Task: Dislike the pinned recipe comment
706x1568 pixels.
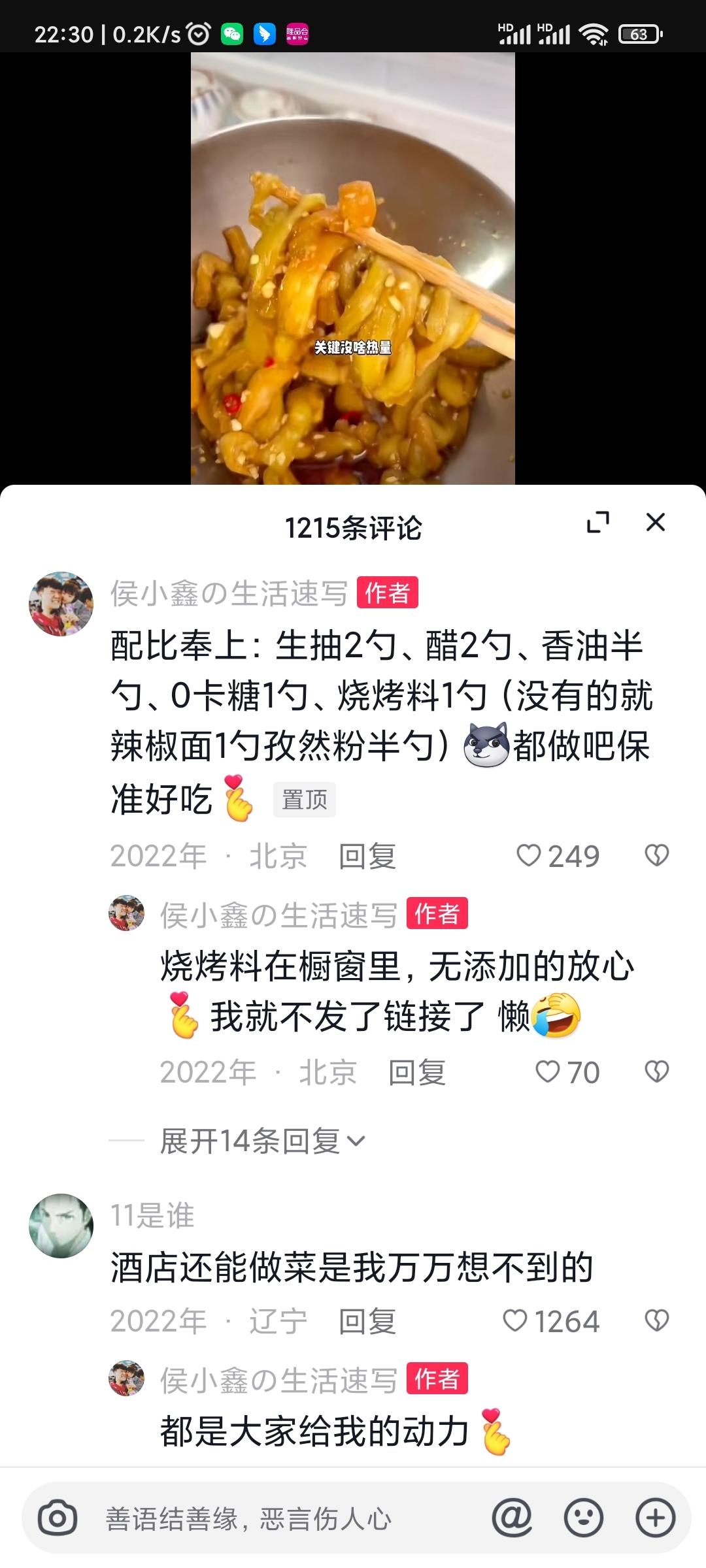Action: (656, 856)
